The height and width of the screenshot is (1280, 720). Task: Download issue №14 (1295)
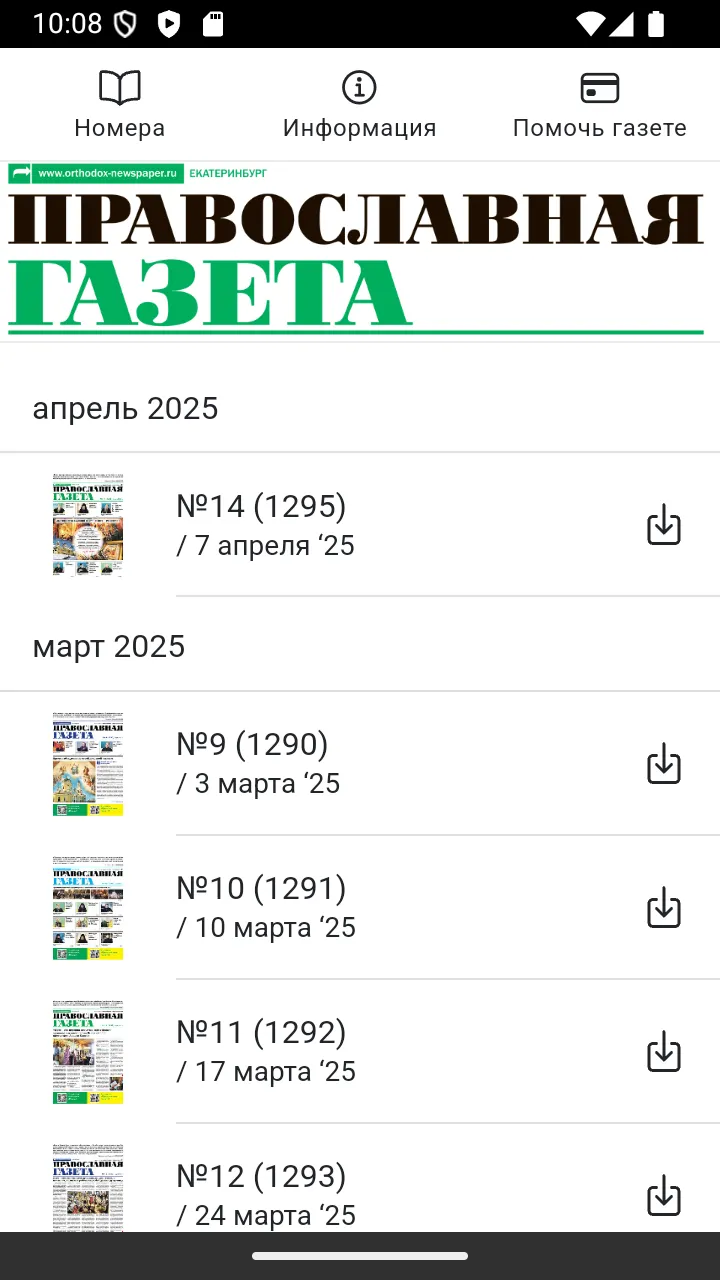[664, 525]
